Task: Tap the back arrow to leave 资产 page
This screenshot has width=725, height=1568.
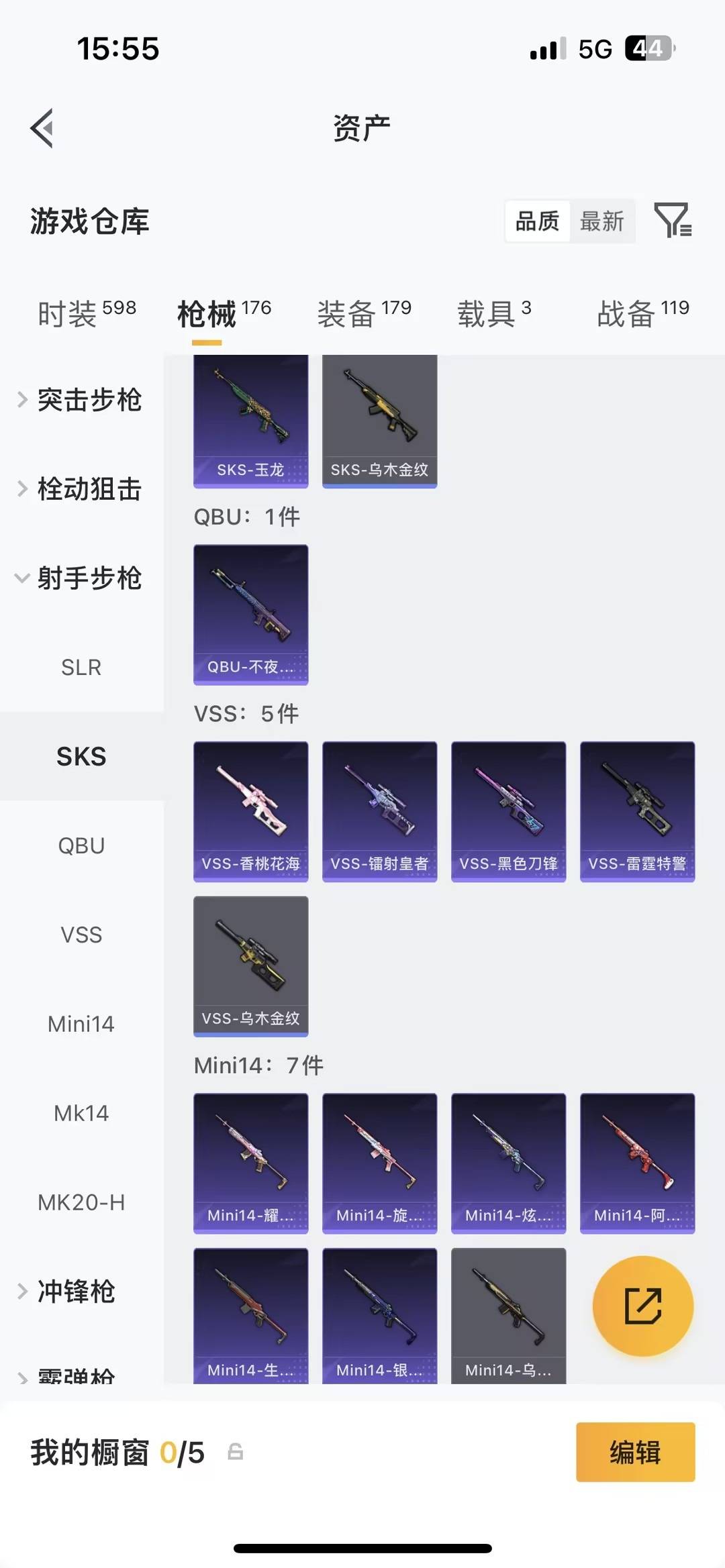Action: (x=43, y=127)
